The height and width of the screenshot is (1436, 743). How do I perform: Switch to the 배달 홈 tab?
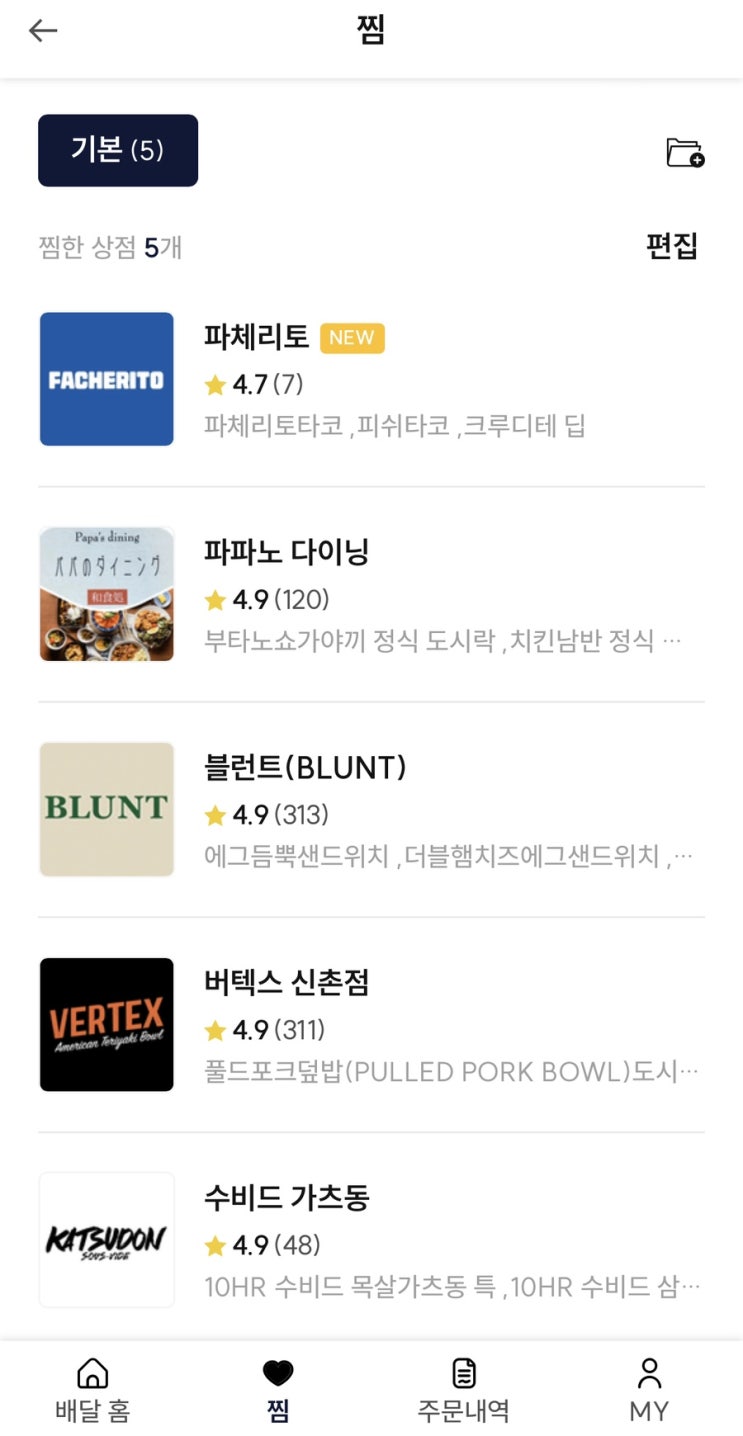[x=93, y=1390]
